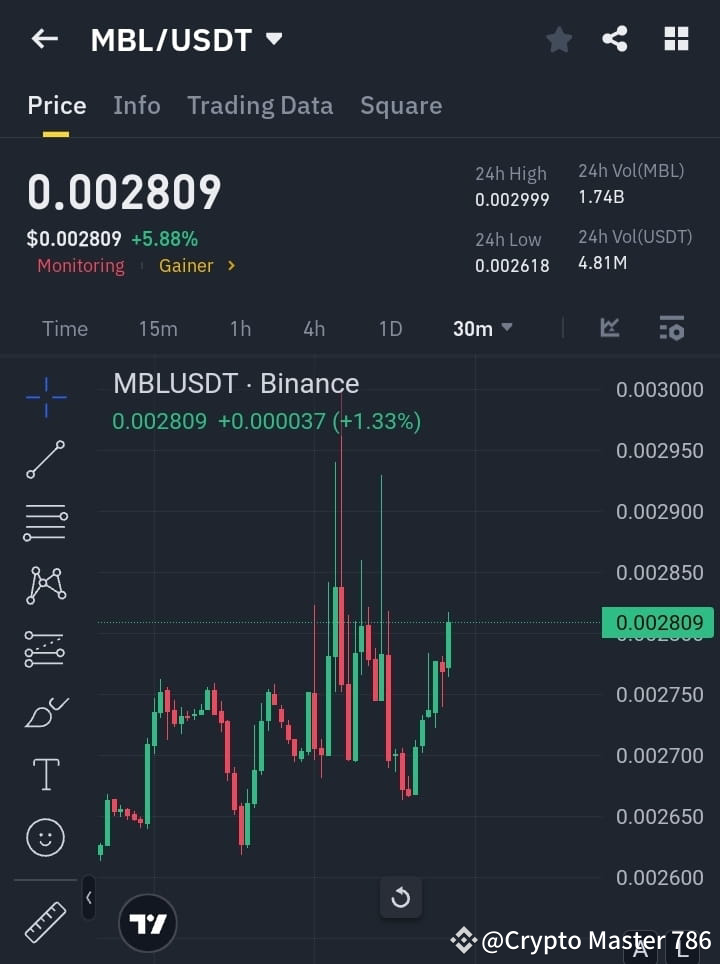720x964 pixels.
Task: Open the 30m timeframe dropdown
Action: (x=482, y=328)
